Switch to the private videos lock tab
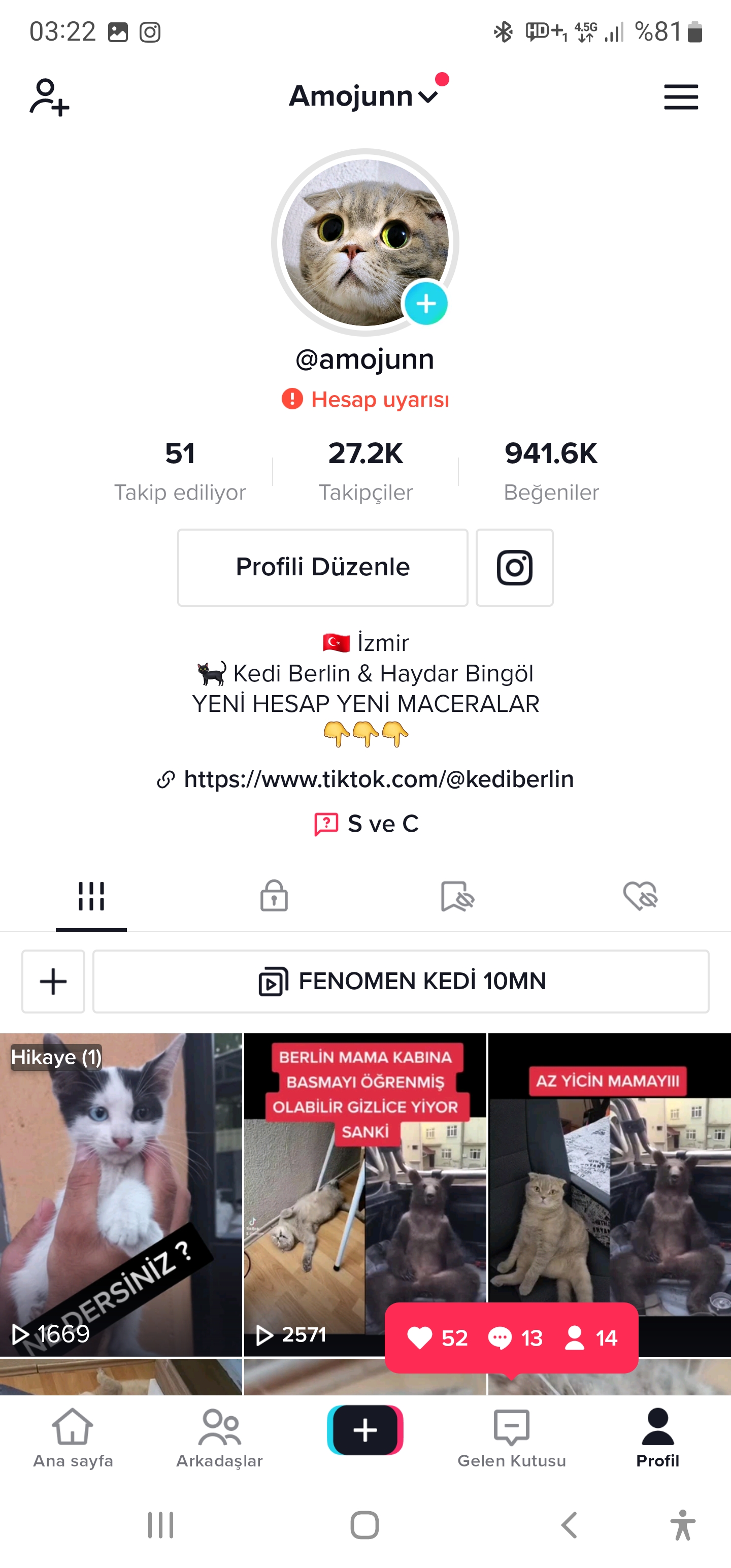Image resolution: width=731 pixels, height=1568 pixels. 274,895
